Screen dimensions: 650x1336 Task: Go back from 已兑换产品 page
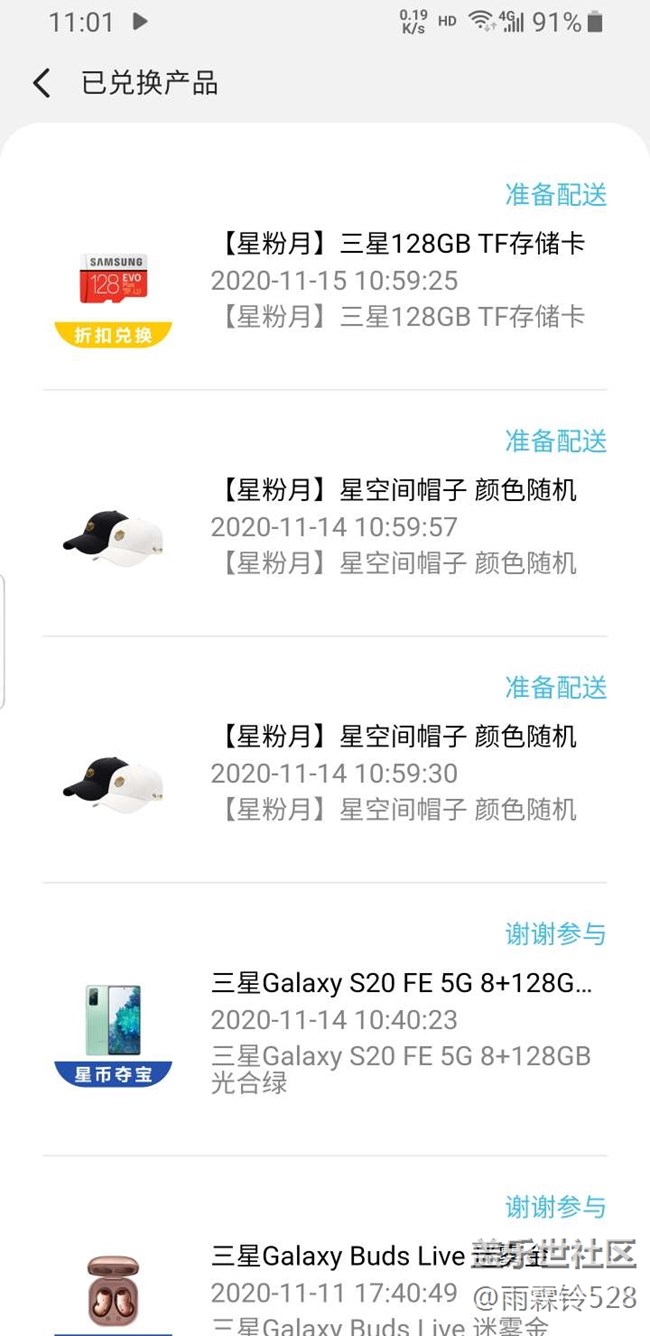(x=41, y=83)
